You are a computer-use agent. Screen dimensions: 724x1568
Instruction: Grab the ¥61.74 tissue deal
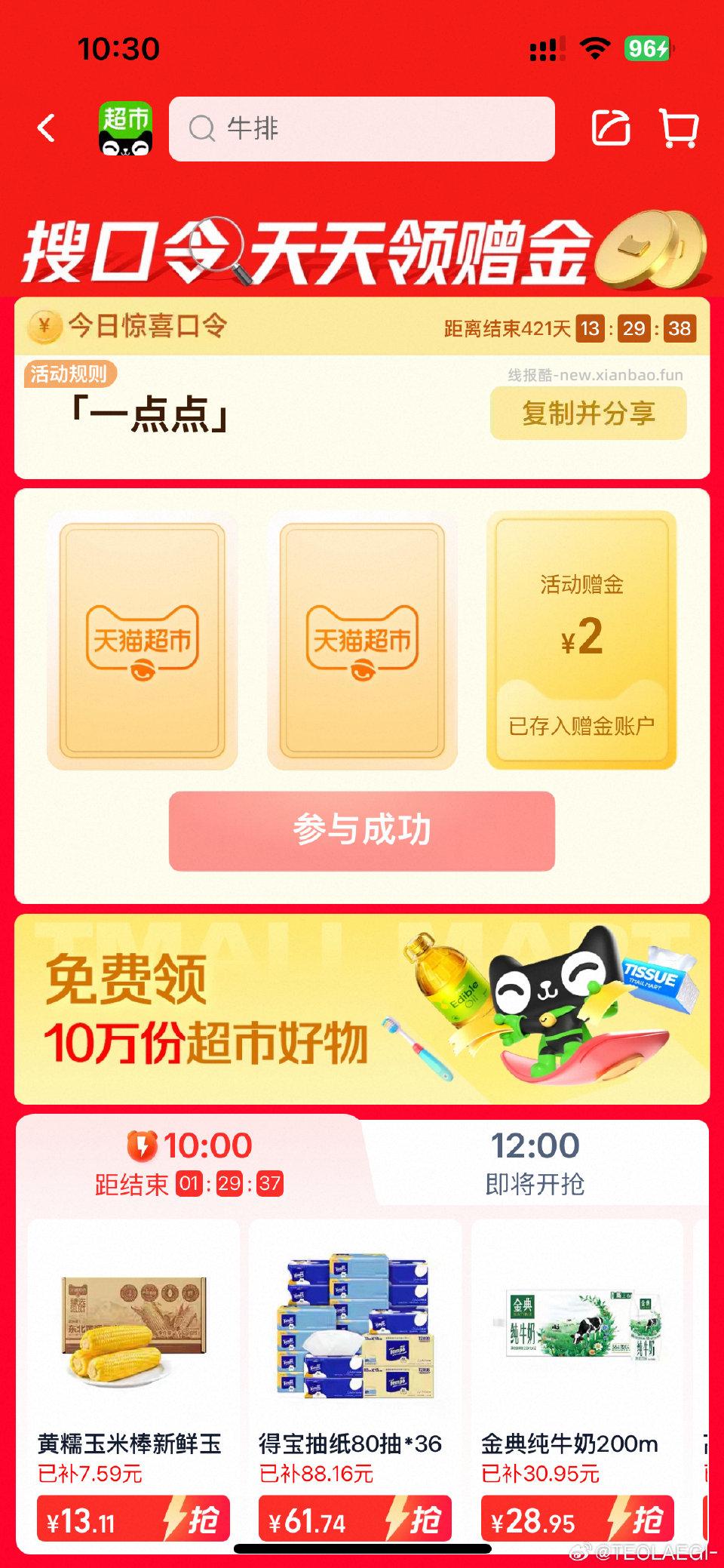pyautogui.click(x=354, y=1520)
